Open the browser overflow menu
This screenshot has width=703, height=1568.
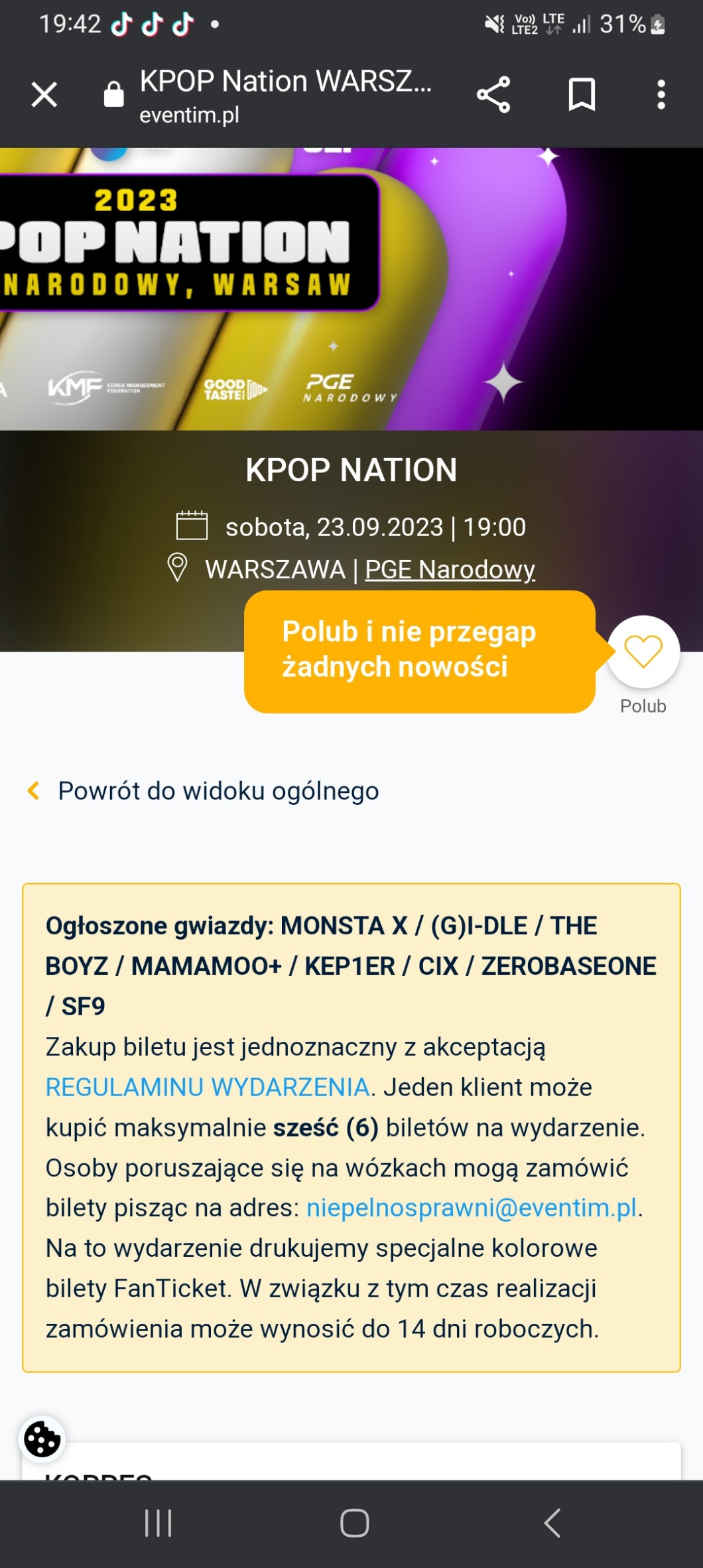661,95
